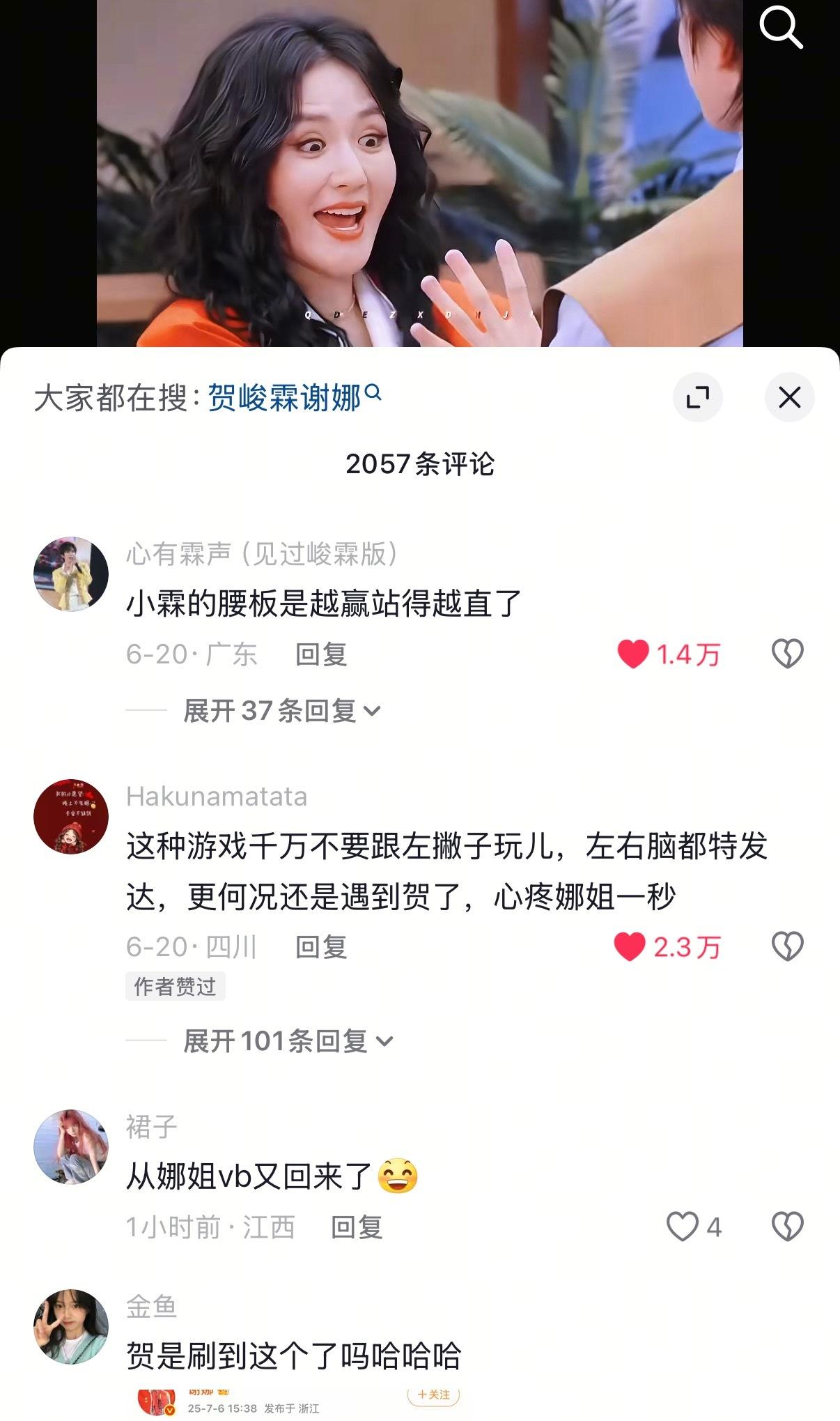Expand the 37 replies

click(x=282, y=711)
